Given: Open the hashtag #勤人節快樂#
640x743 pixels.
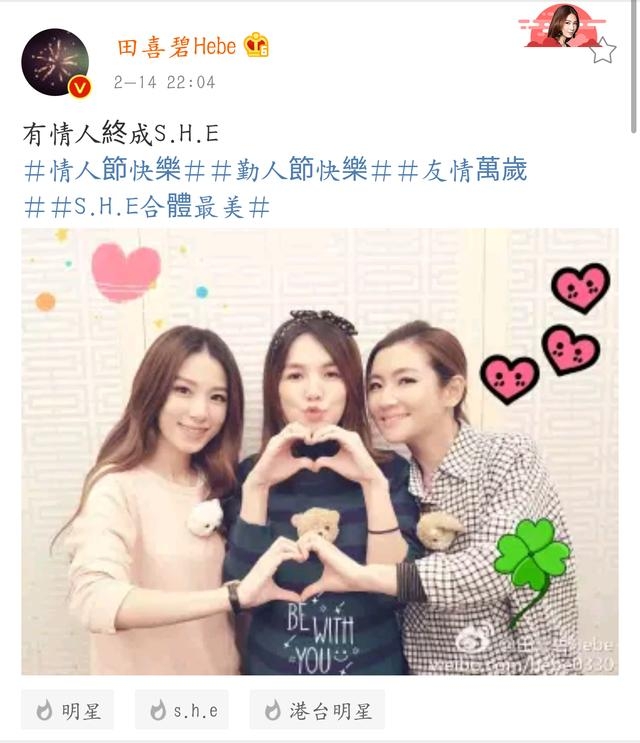Looking at the screenshot, I should pyautogui.click(x=288, y=171).
